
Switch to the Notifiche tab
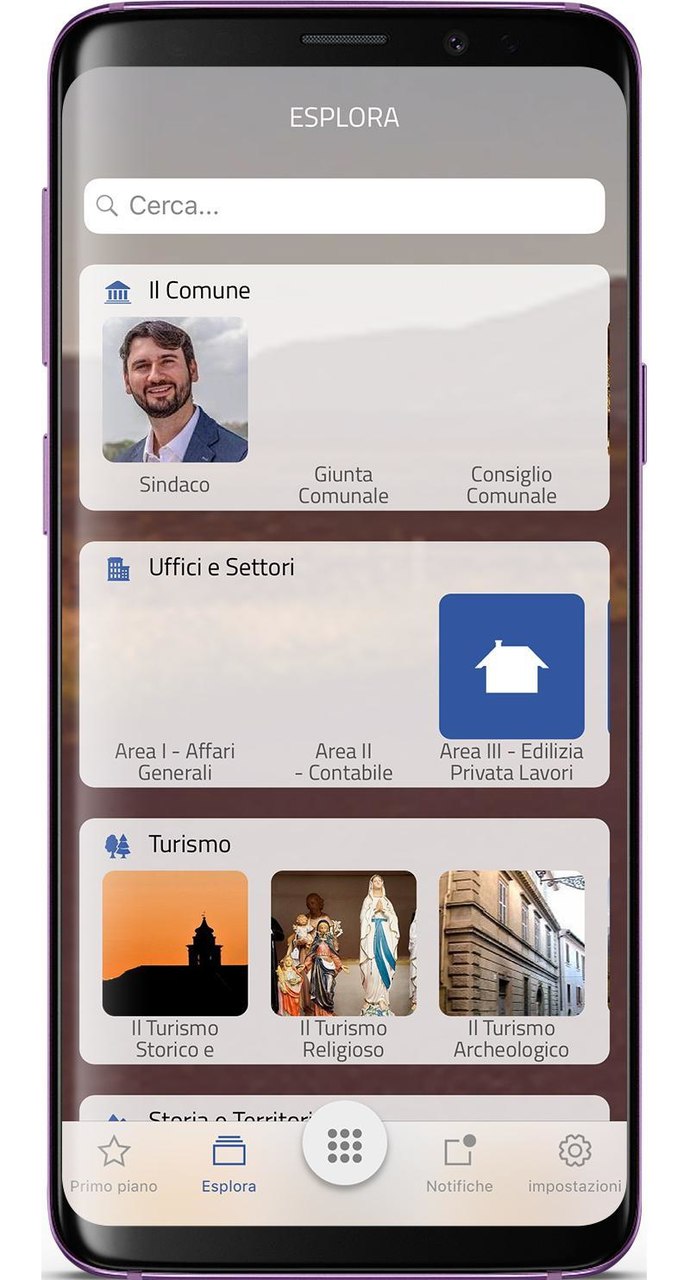[x=459, y=1164]
